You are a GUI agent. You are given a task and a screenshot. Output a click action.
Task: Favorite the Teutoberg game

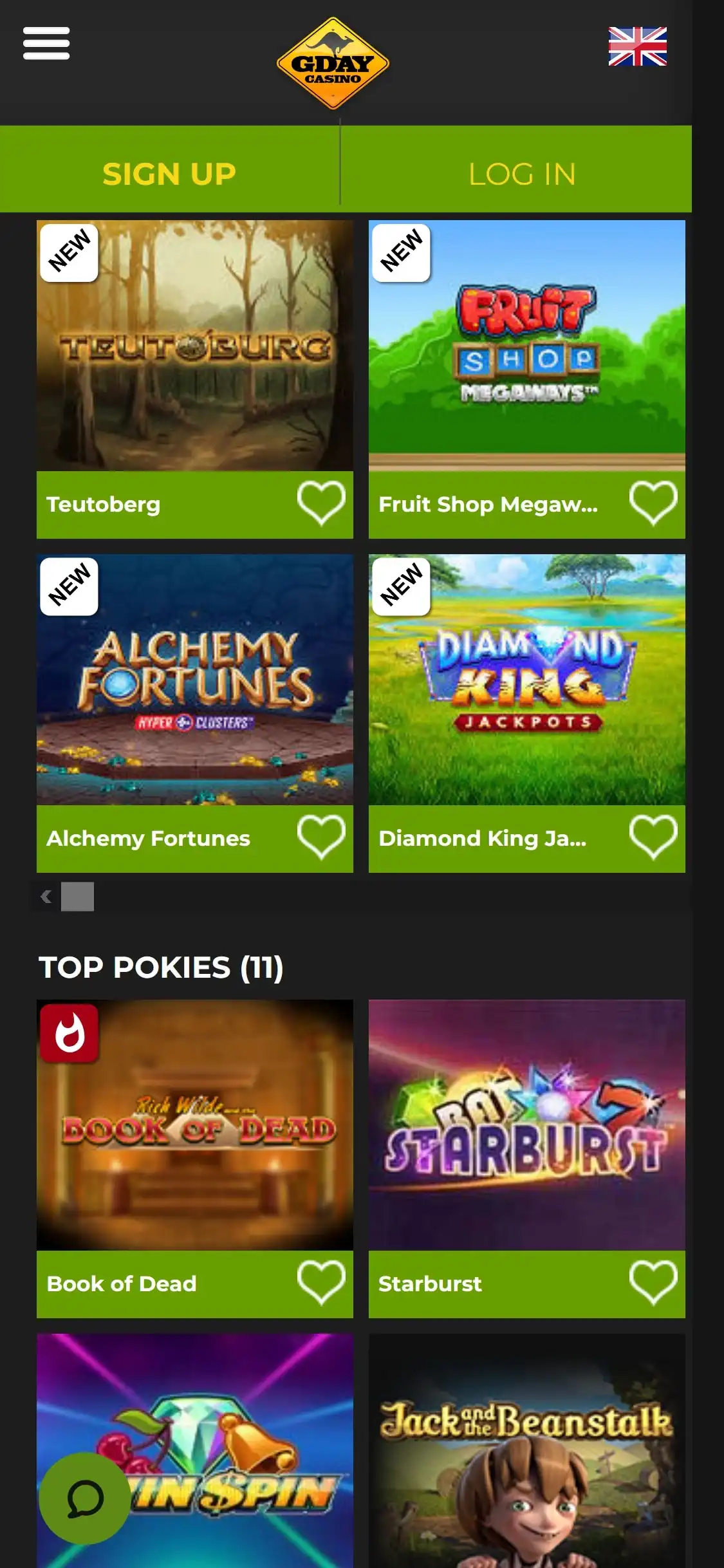pyautogui.click(x=321, y=503)
